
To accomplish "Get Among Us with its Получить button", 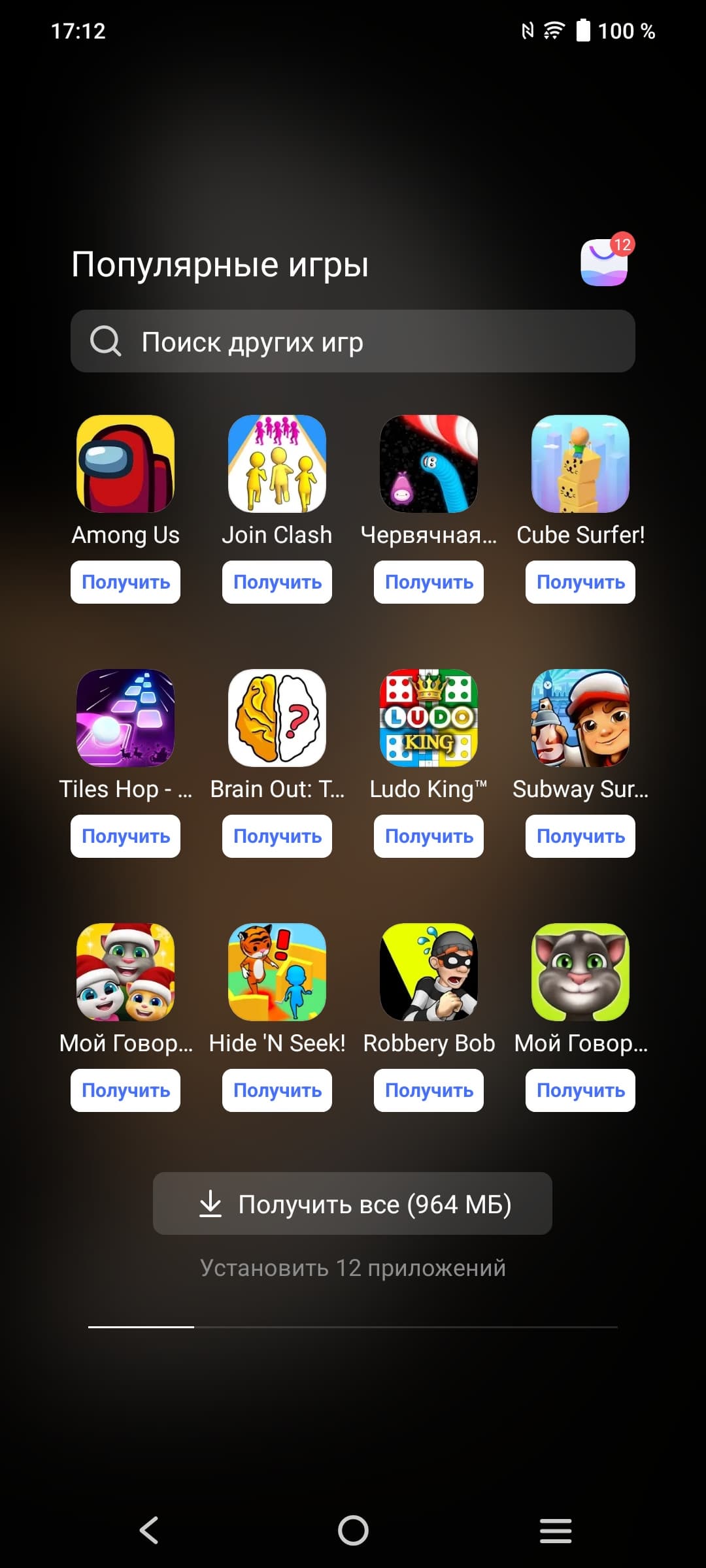I will point(126,582).
